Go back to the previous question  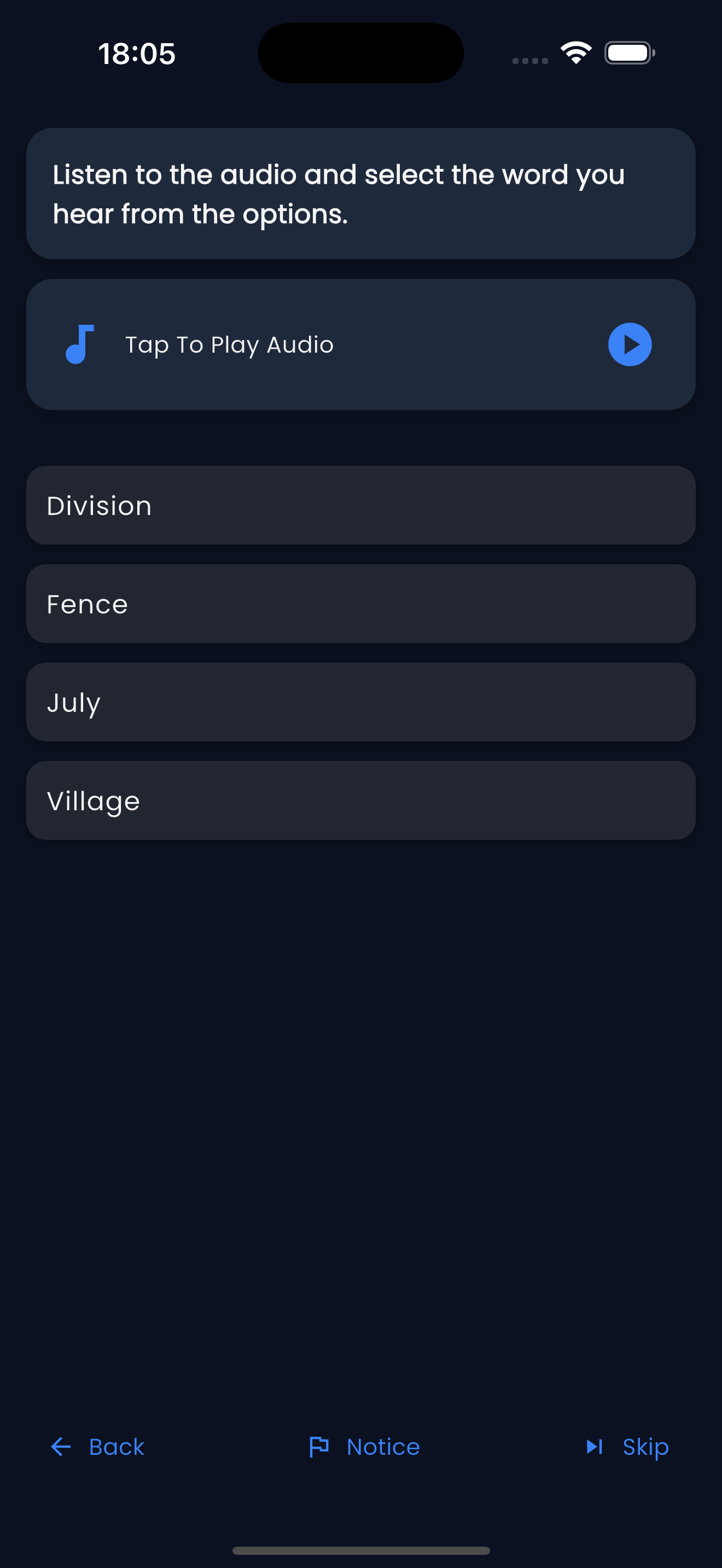click(x=97, y=1447)
